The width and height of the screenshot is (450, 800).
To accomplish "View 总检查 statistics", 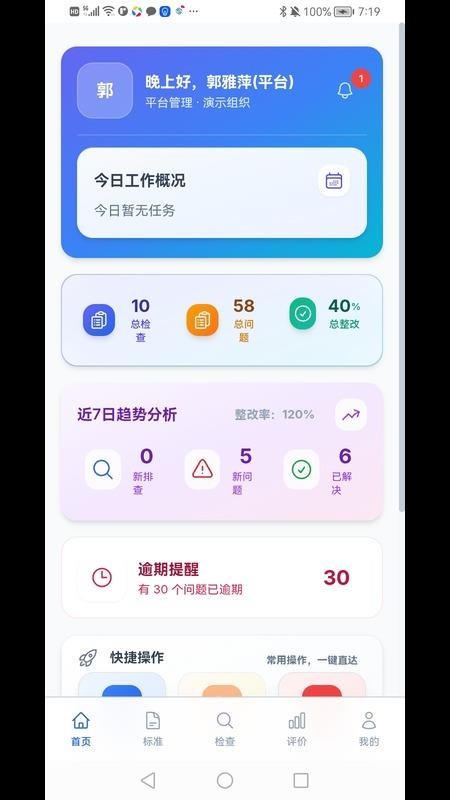I will [118, 320].
